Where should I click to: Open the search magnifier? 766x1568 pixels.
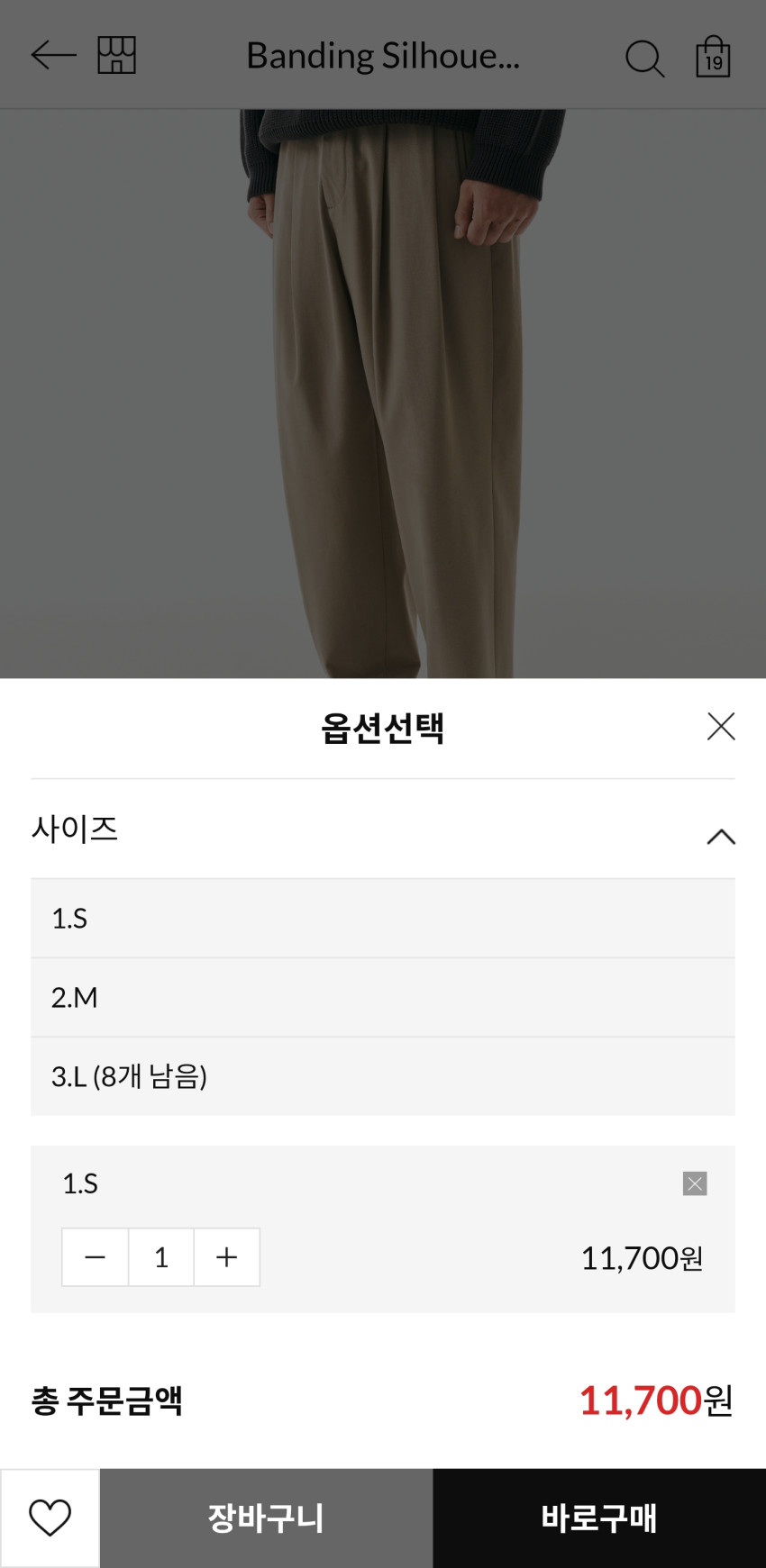(644, 59)
